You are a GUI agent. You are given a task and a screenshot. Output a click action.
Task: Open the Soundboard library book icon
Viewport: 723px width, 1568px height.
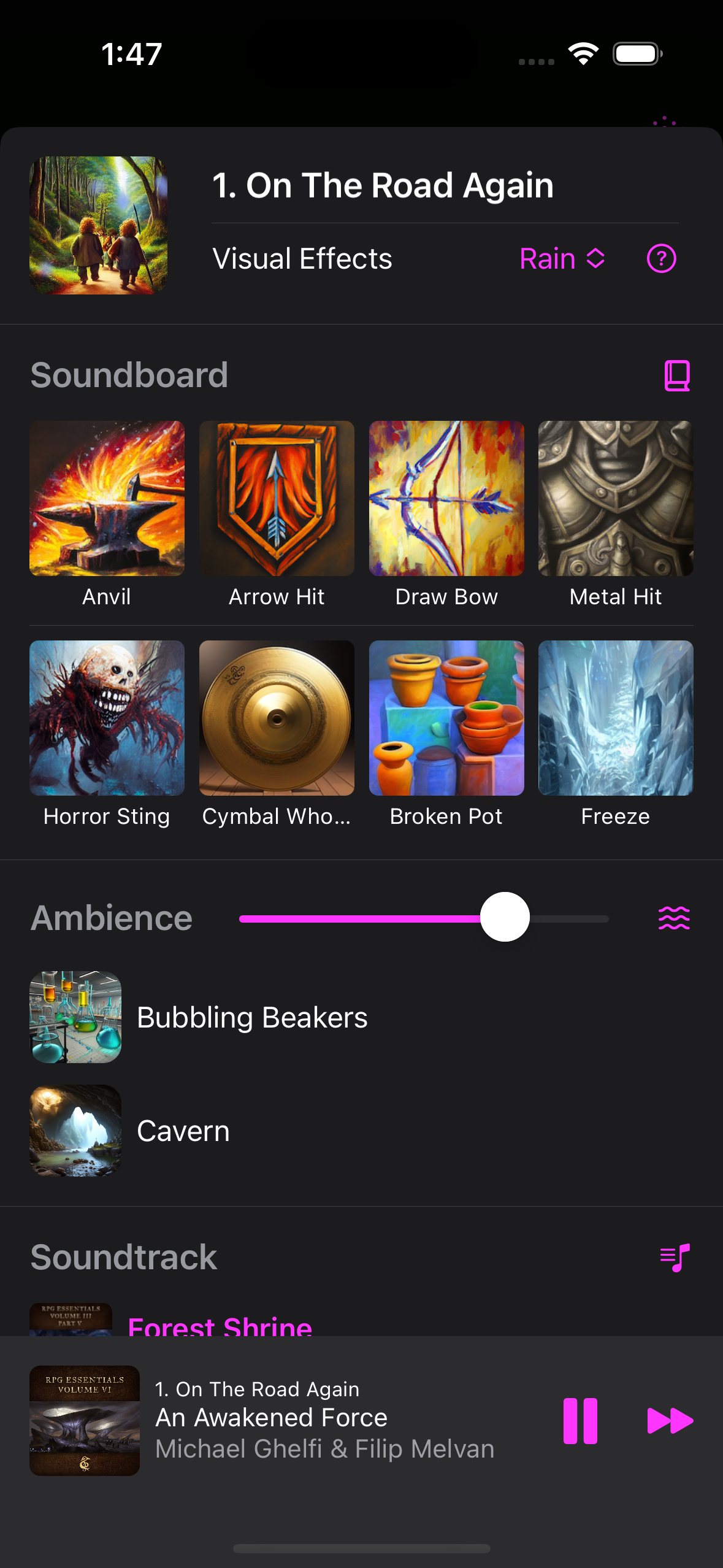(x=676, y=375)
